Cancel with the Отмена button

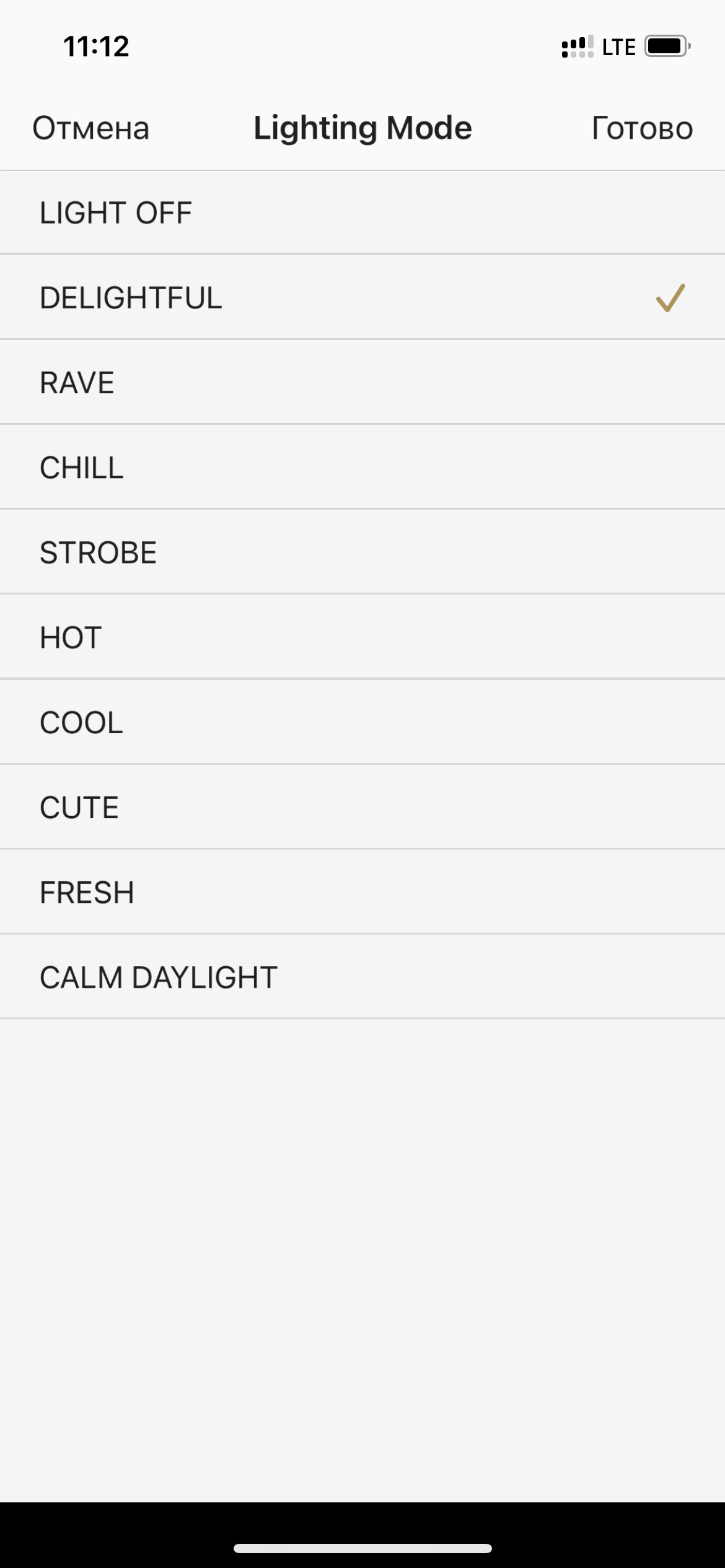[90, 128]
